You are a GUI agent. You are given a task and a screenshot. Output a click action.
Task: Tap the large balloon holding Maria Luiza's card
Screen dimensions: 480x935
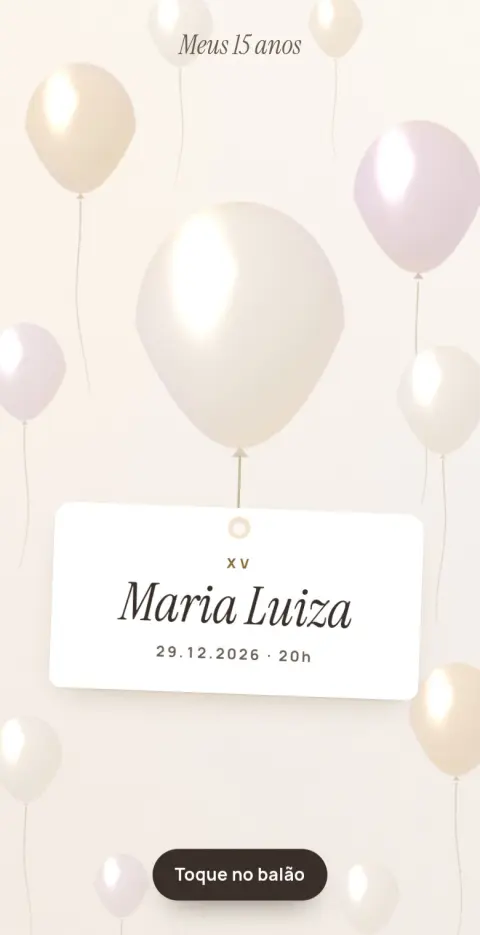click(x=240, y=325)
